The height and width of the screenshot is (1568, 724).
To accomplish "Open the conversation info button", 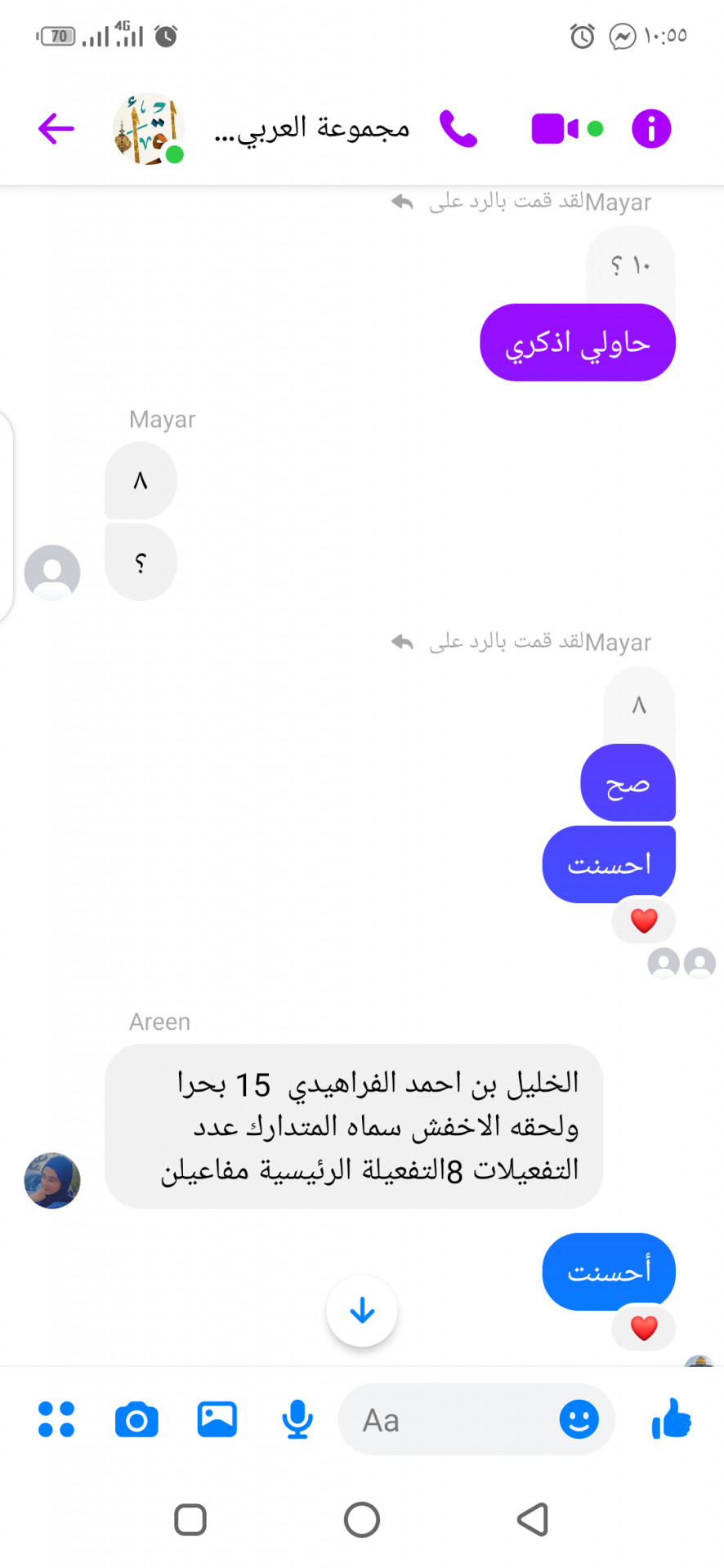I will point(651,128).
